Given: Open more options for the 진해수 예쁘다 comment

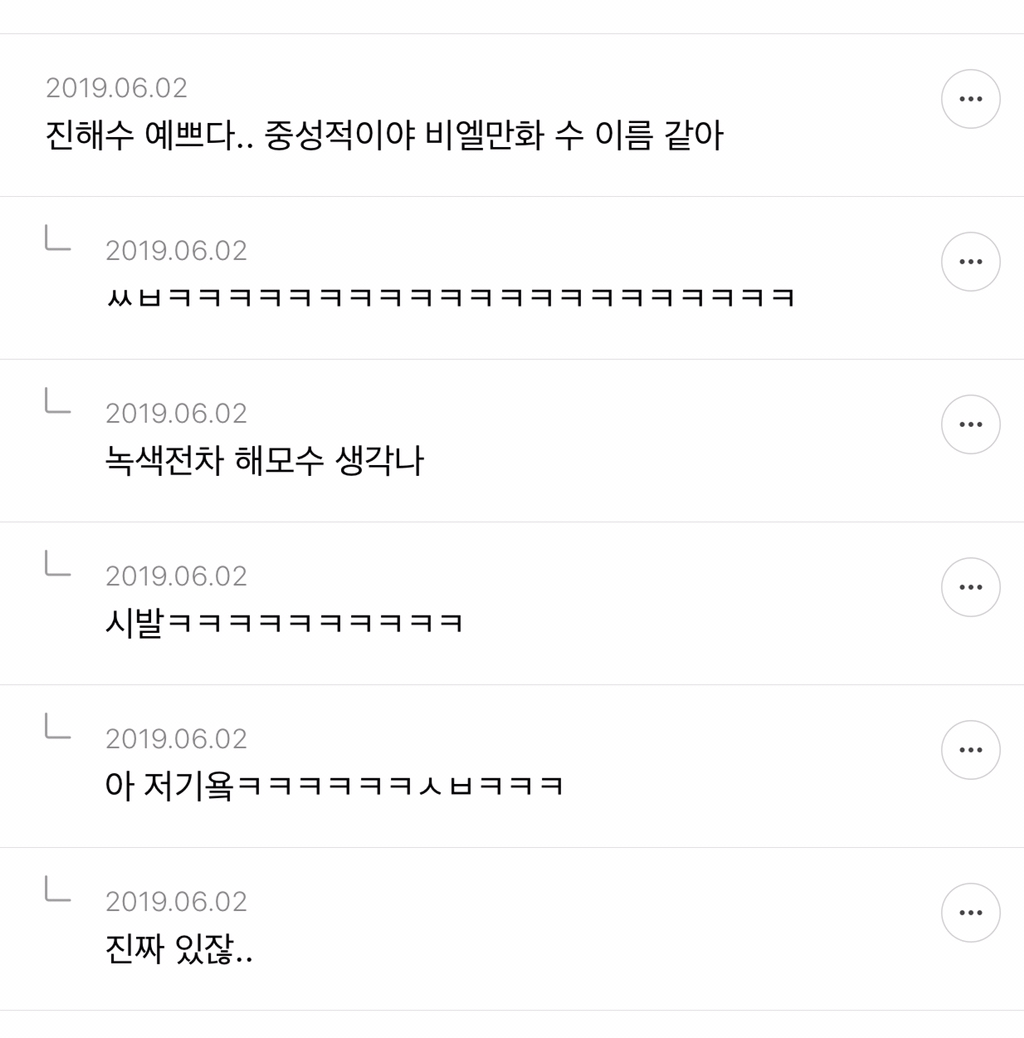Looking at the screenshot, I should pos(970,99).
